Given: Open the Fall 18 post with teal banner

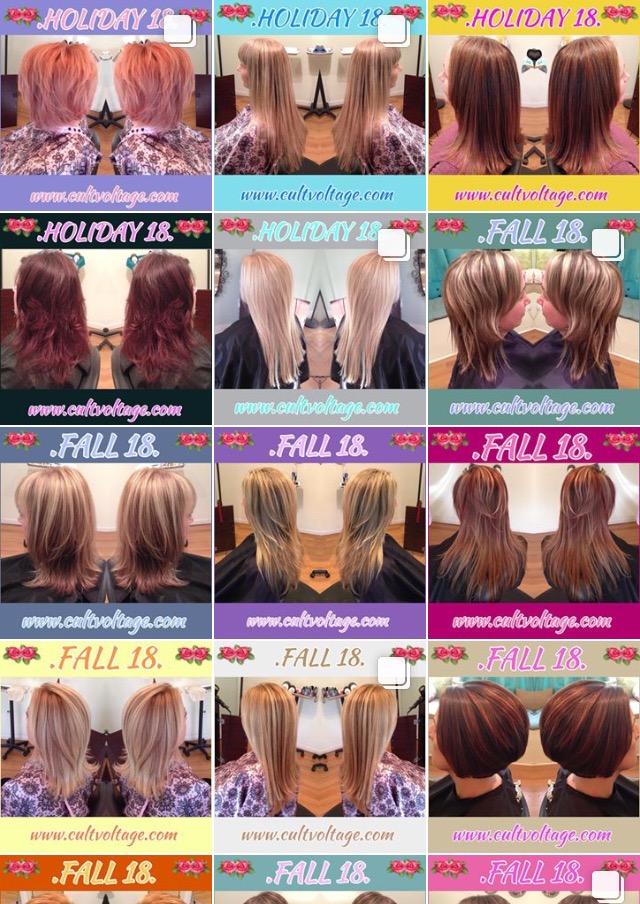Looking at the screenshot, I should click(533, 319).
